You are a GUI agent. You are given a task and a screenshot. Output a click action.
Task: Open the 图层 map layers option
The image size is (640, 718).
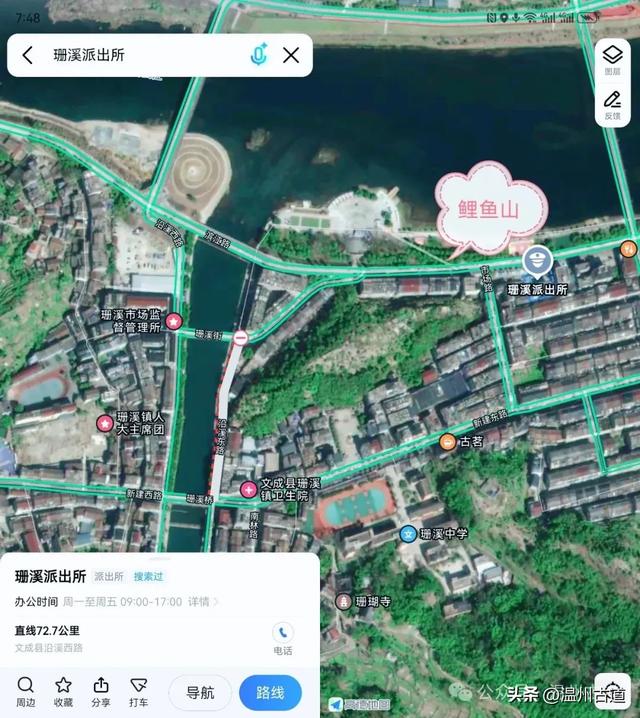pos(612,60)
